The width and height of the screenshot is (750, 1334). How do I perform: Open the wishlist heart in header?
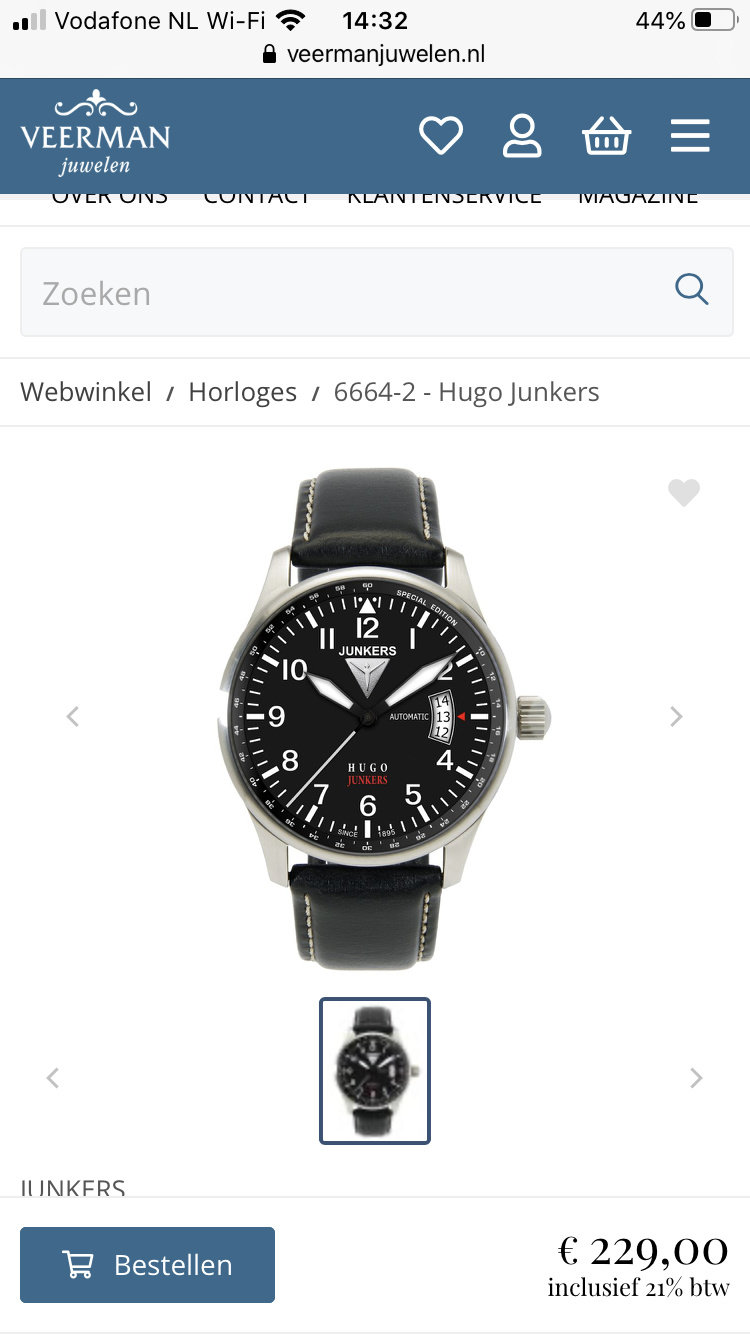[440, 136]
